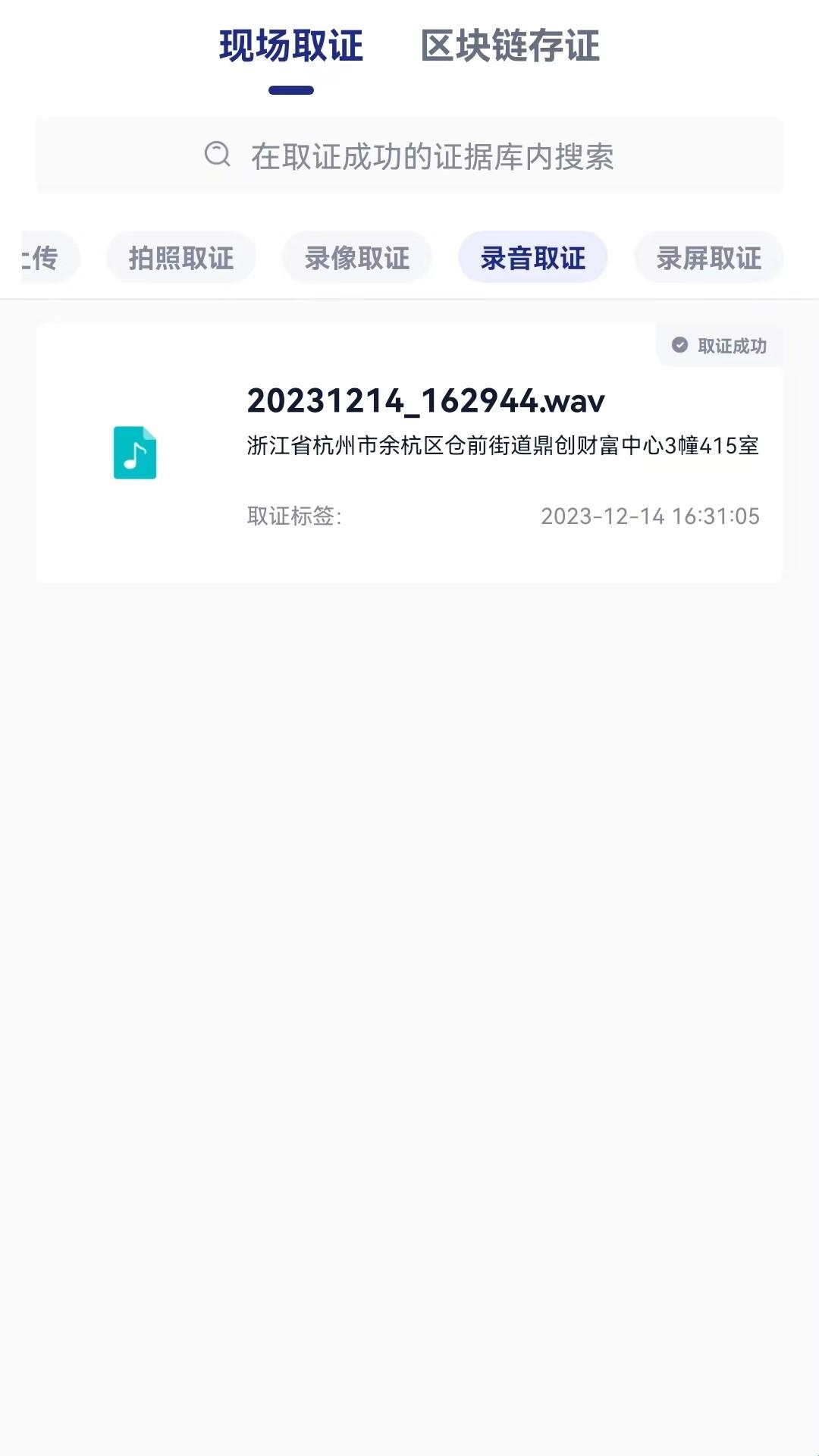
Task: Tap the evidence library search box
Action: coord(409,155)
